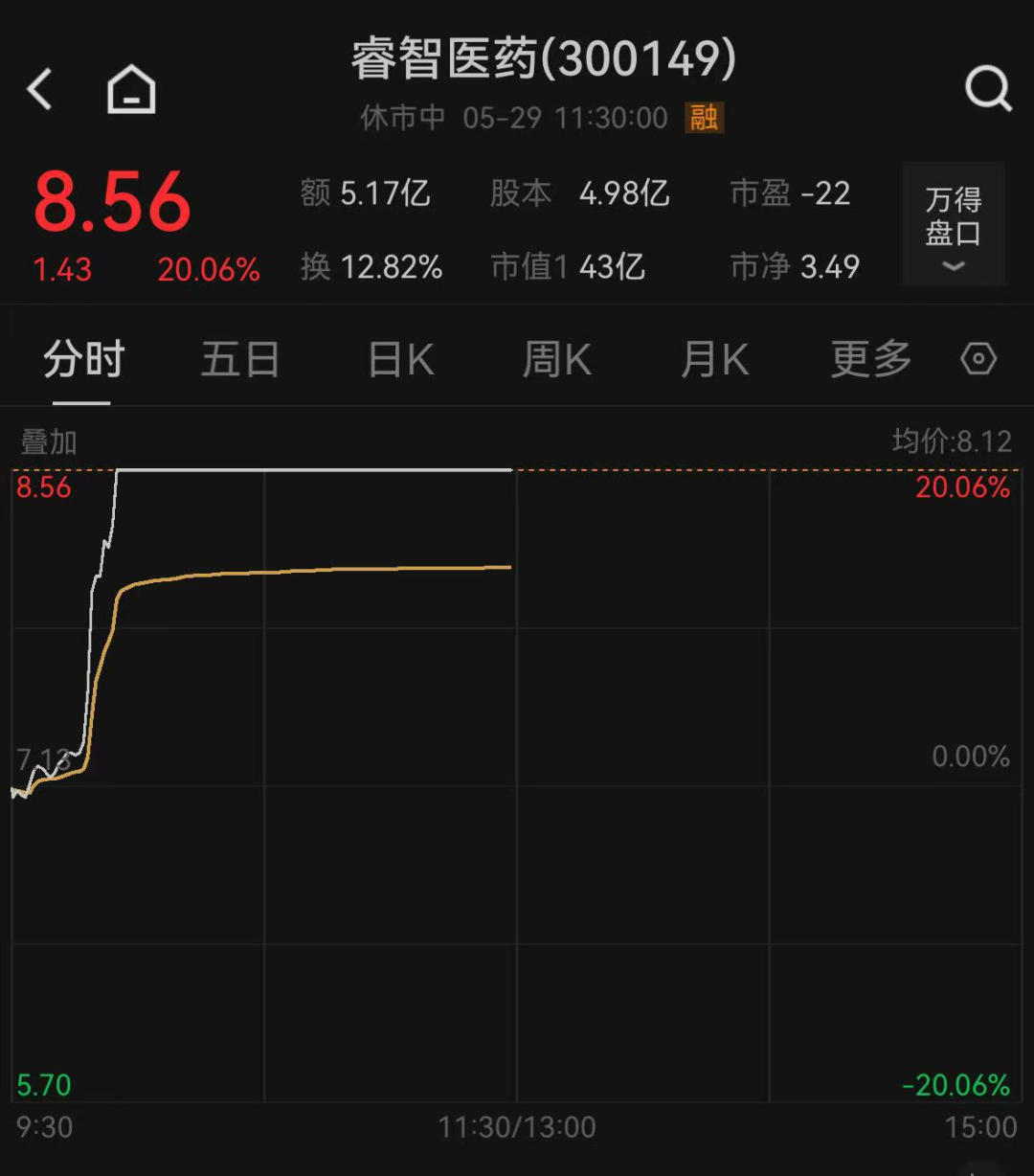Open chart settings hexagon icon
1034x1176 pixels.
pyautogui.click(x=978, y=360)
